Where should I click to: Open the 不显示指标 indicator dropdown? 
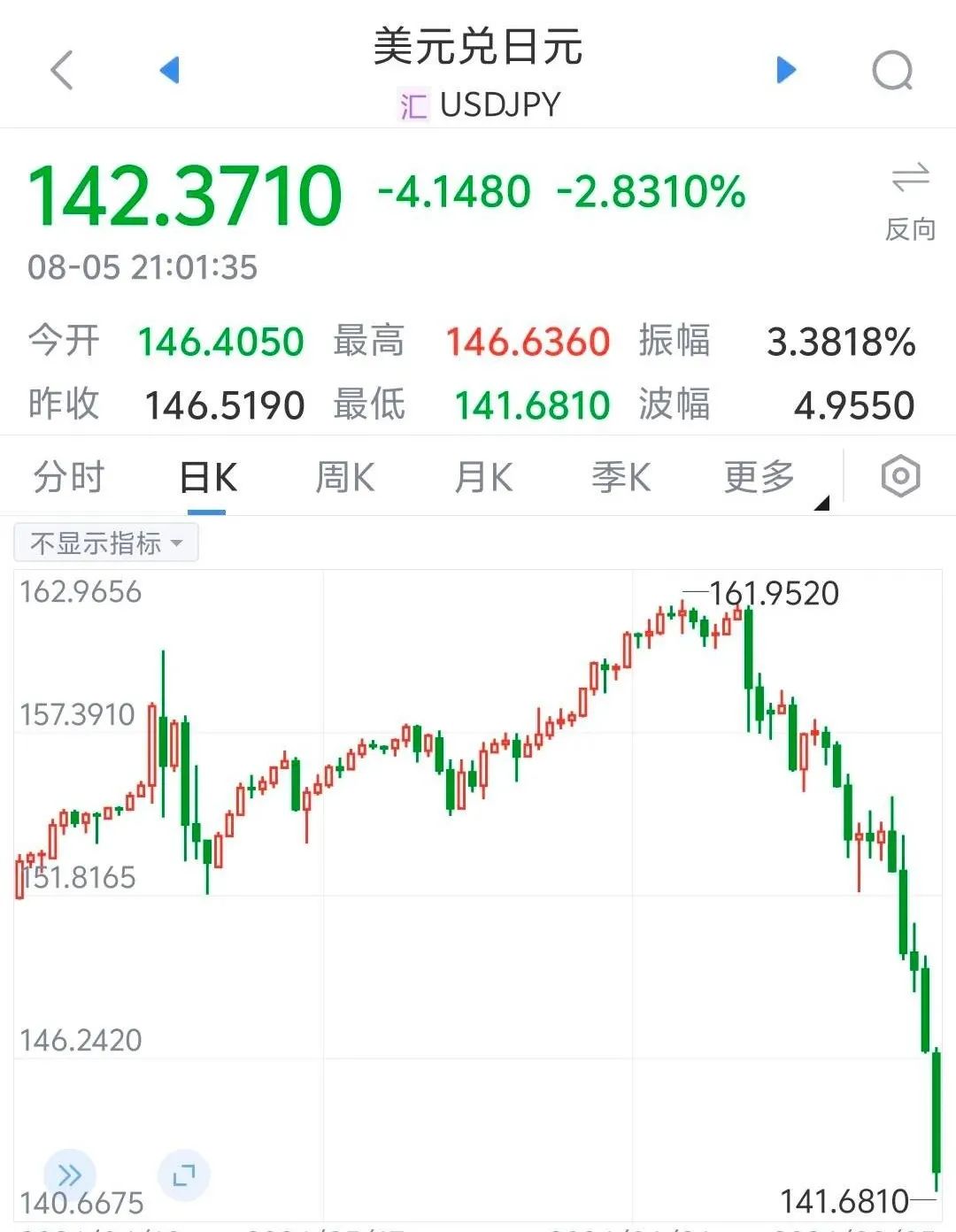pos(106,543)
